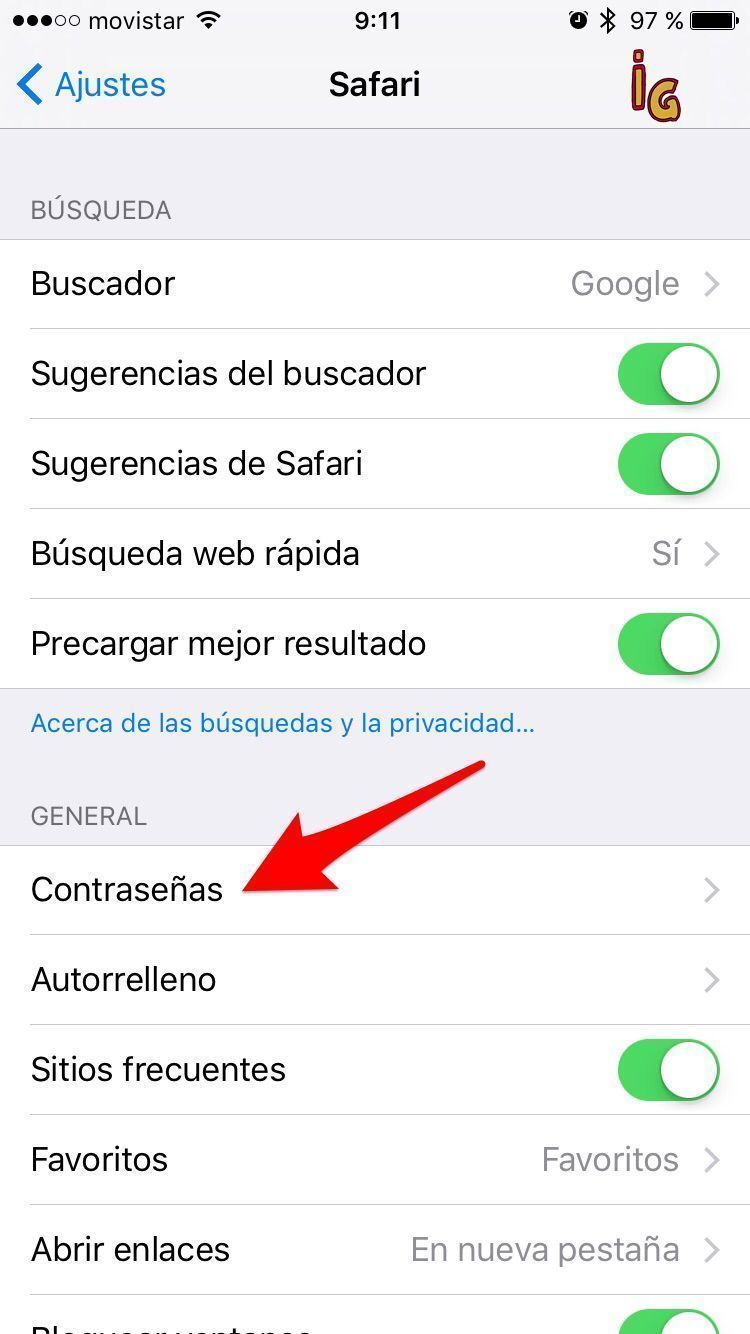750x1334 pixels.
Task: Open Acerca de las búsquedas y la privacidad link
Action: 282,723
